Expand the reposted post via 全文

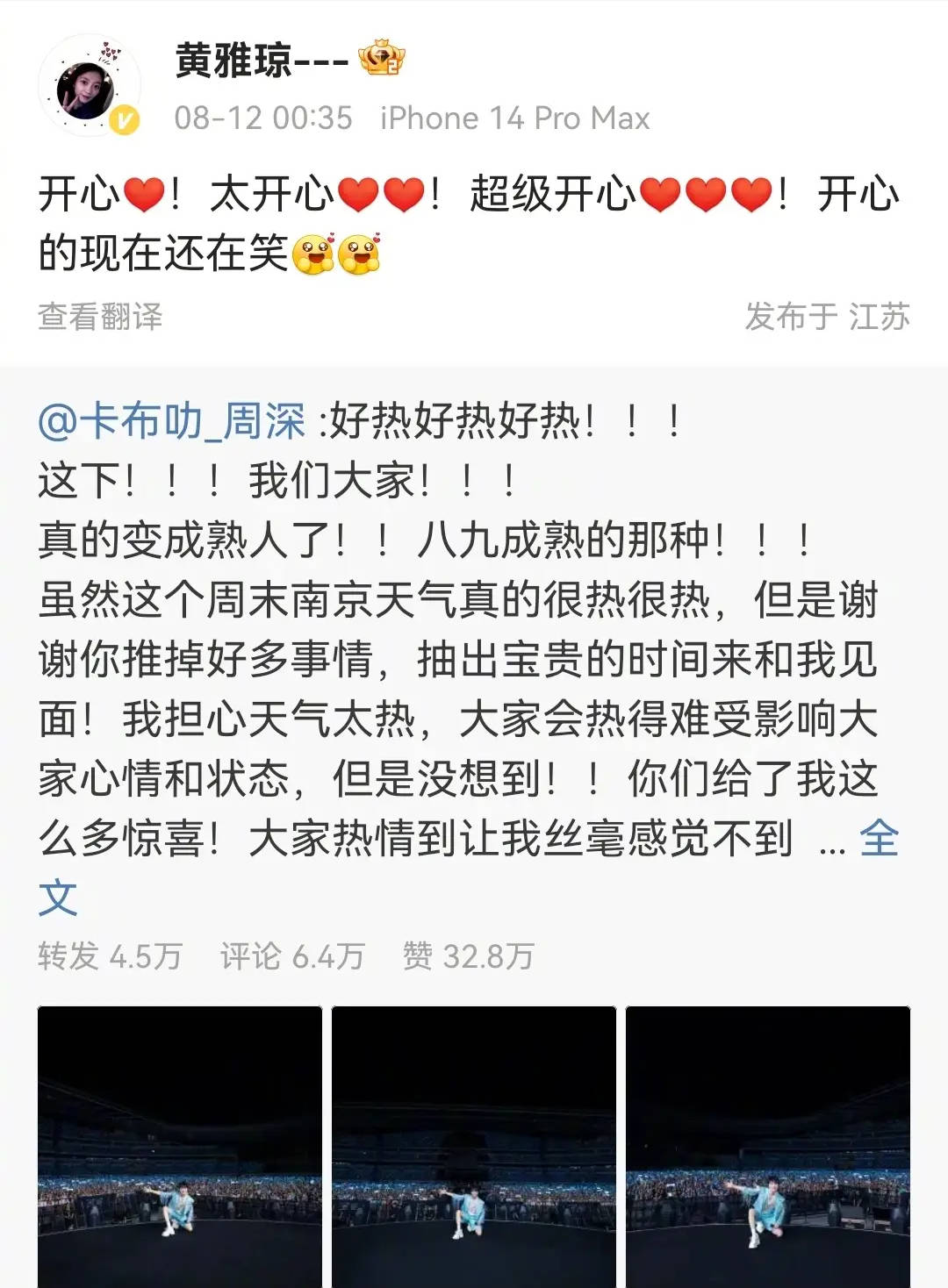click(x=878, y=839)
